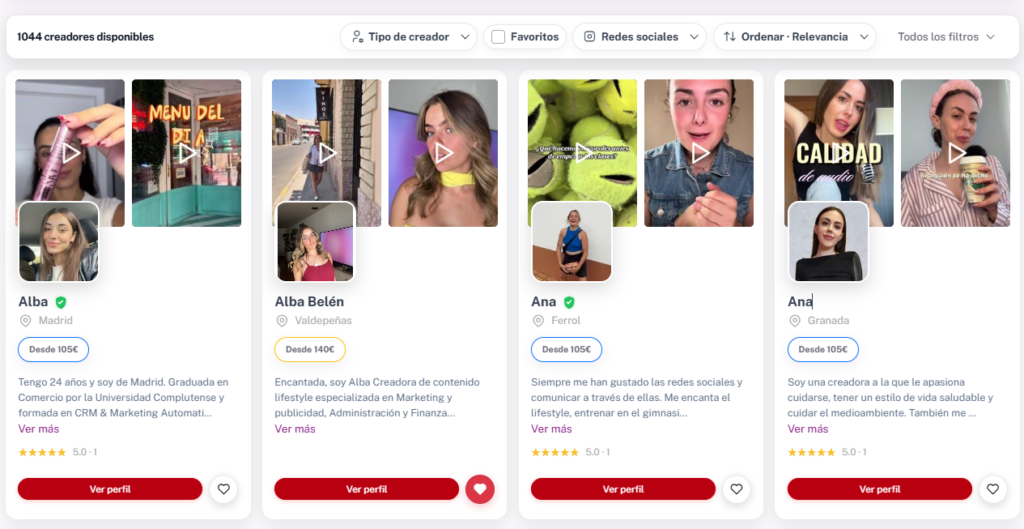The image size is (1024, 529).
Task: Add Alba to favorites with the heart
Action: [x=223, y=489]
